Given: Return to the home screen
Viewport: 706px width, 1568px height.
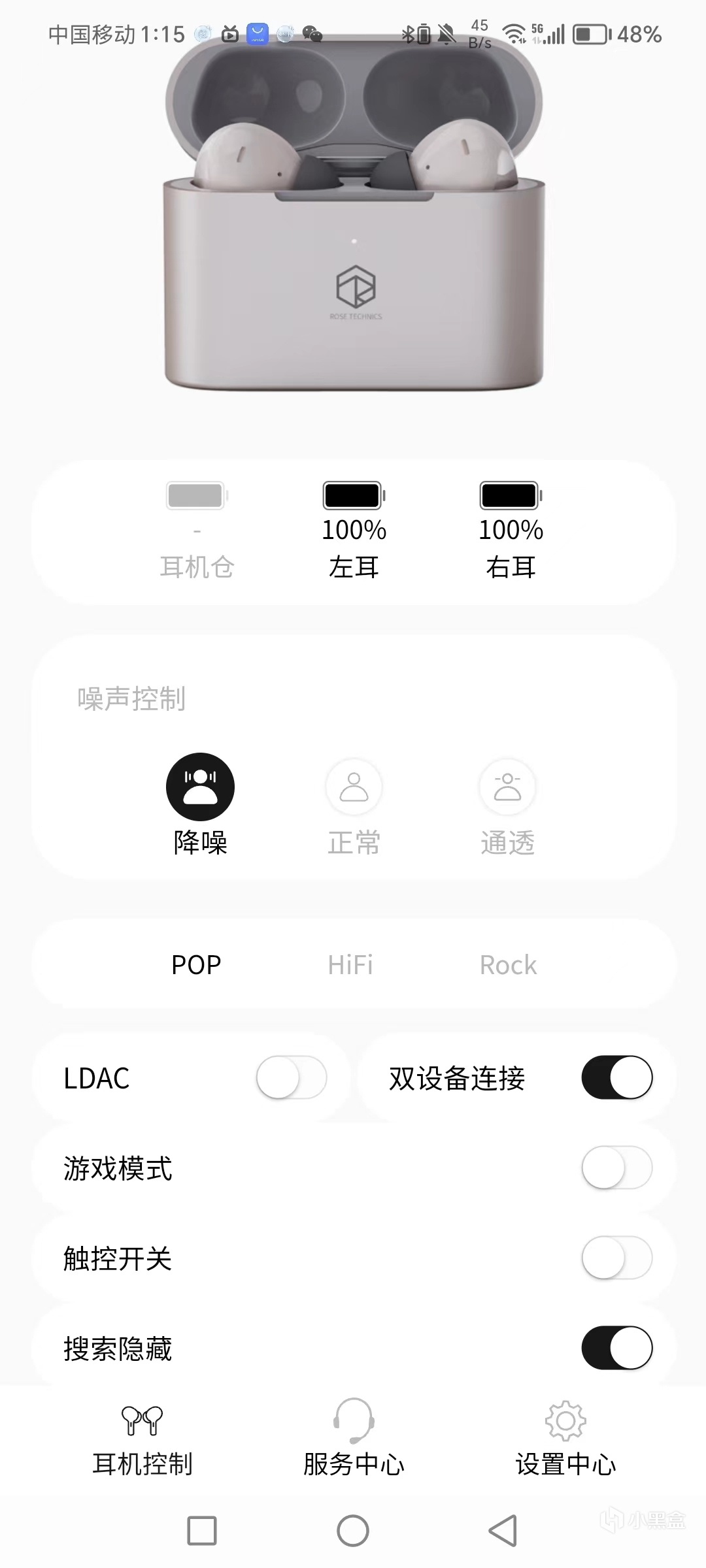Looking at the screenshot, I should (x=353, y=1531).
